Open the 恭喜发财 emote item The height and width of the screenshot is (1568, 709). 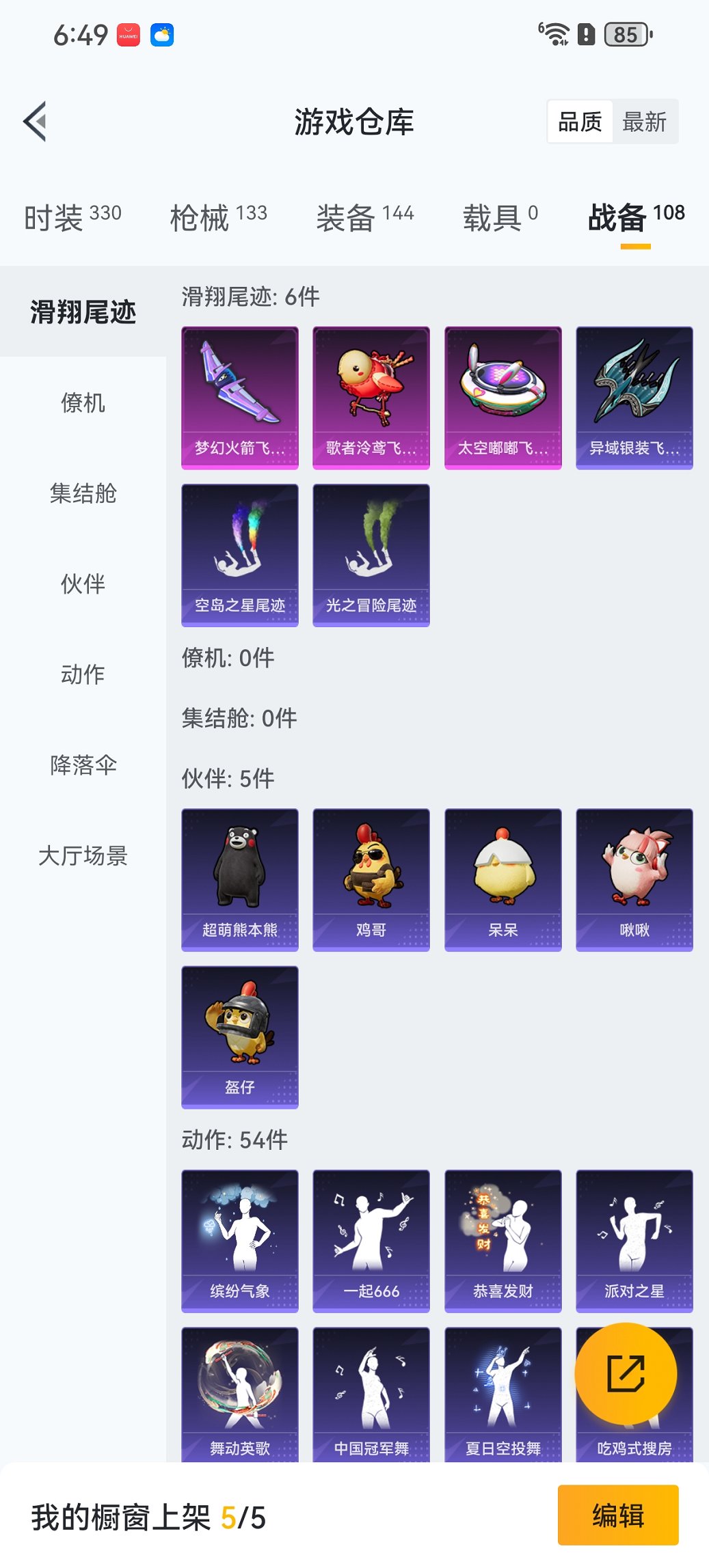(x=503, y=1240)
